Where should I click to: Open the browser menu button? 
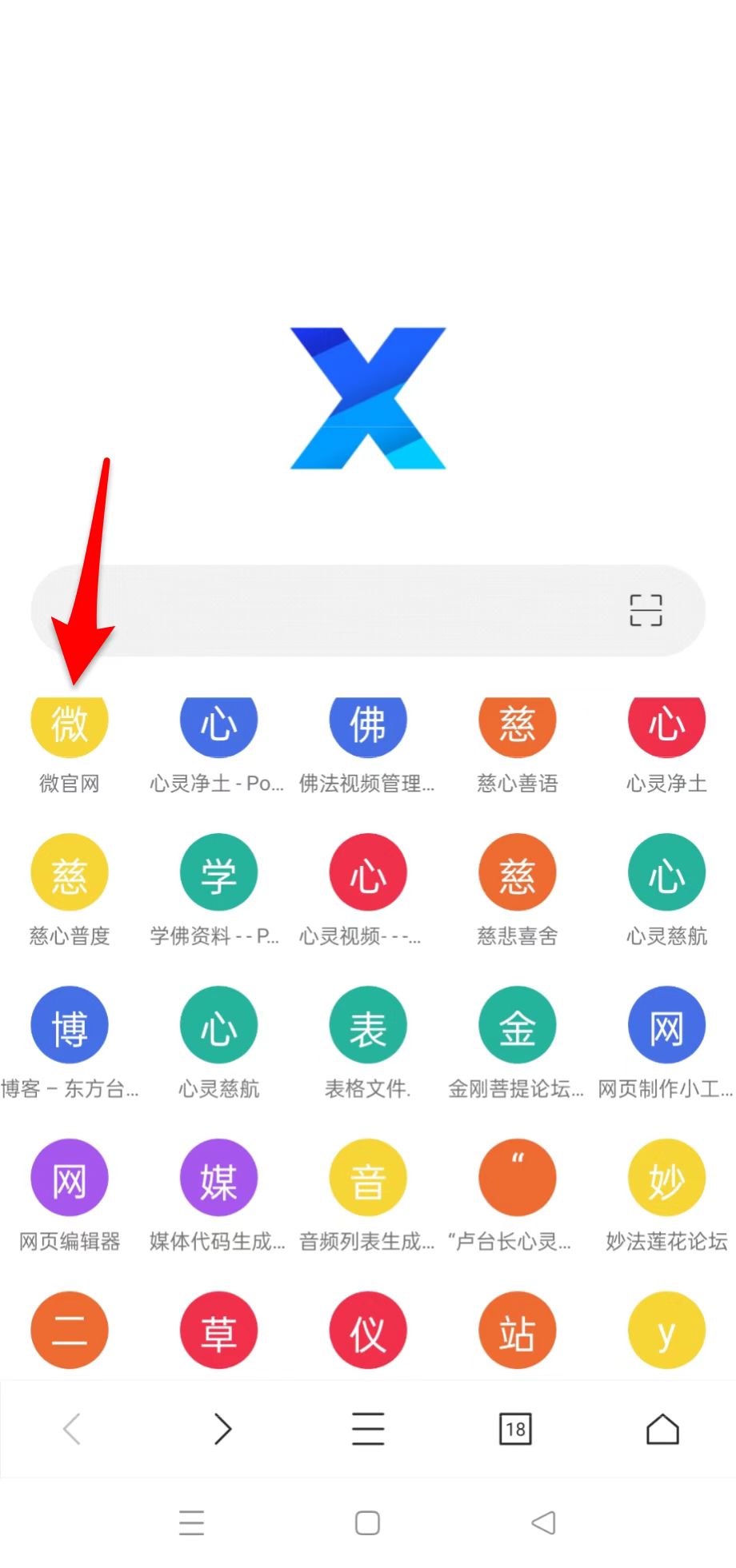coord(368,1429)
